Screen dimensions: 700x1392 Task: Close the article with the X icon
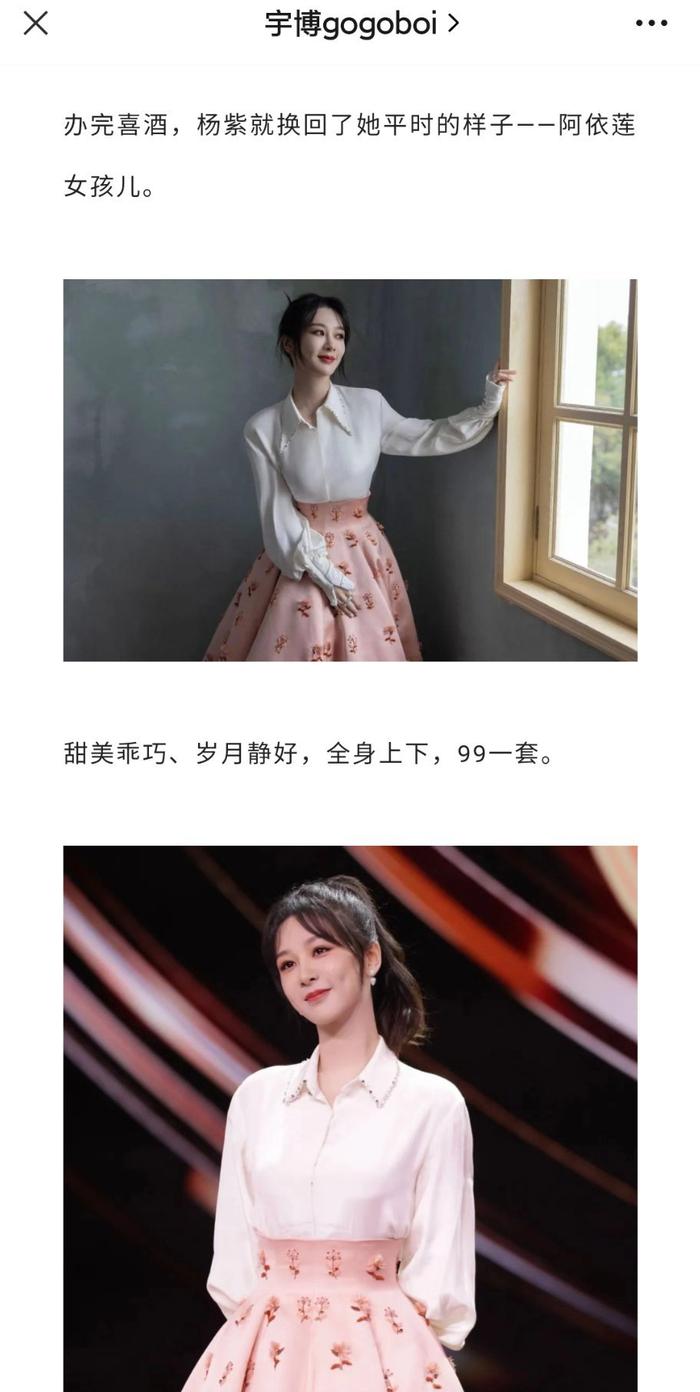[x=36, y=23]
